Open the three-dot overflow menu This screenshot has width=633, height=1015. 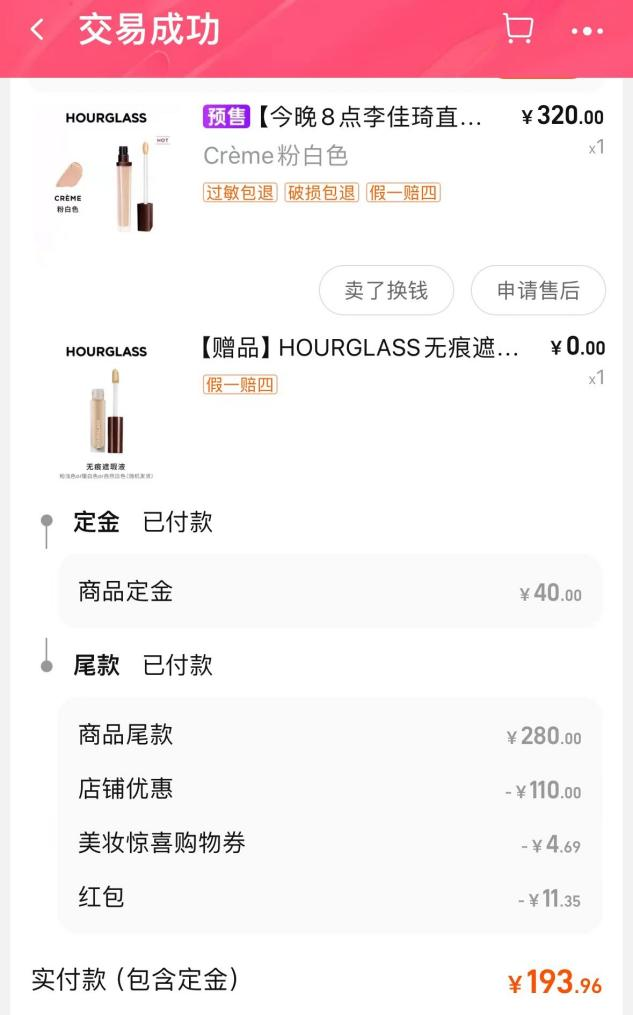pos(587,31)
